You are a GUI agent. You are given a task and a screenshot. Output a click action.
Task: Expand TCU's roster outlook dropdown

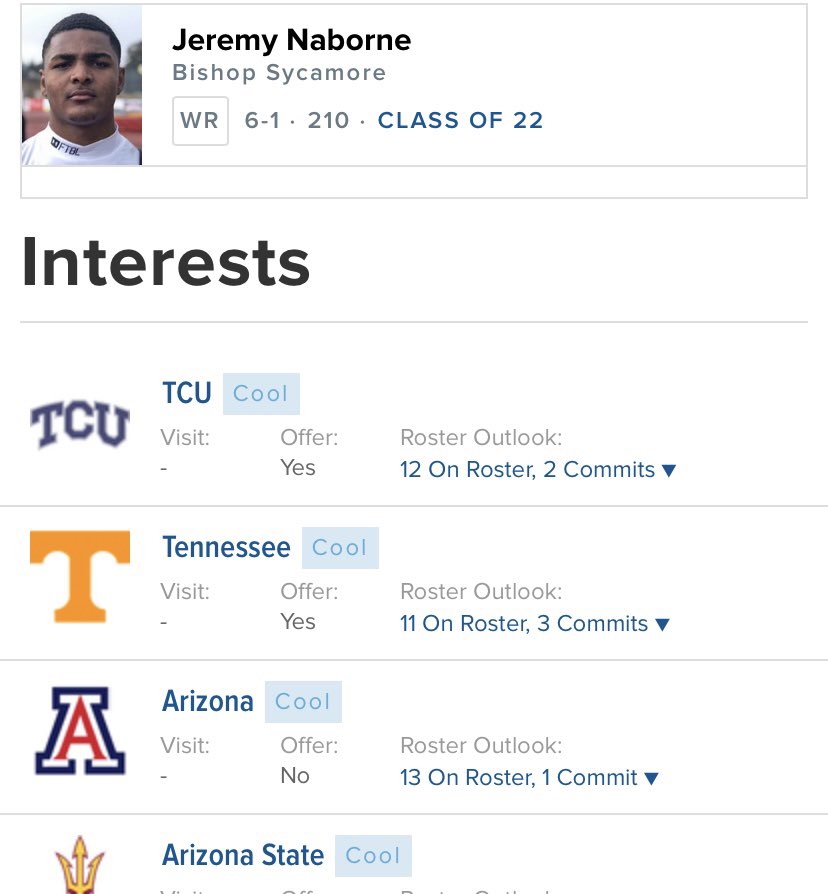(538, 470)
